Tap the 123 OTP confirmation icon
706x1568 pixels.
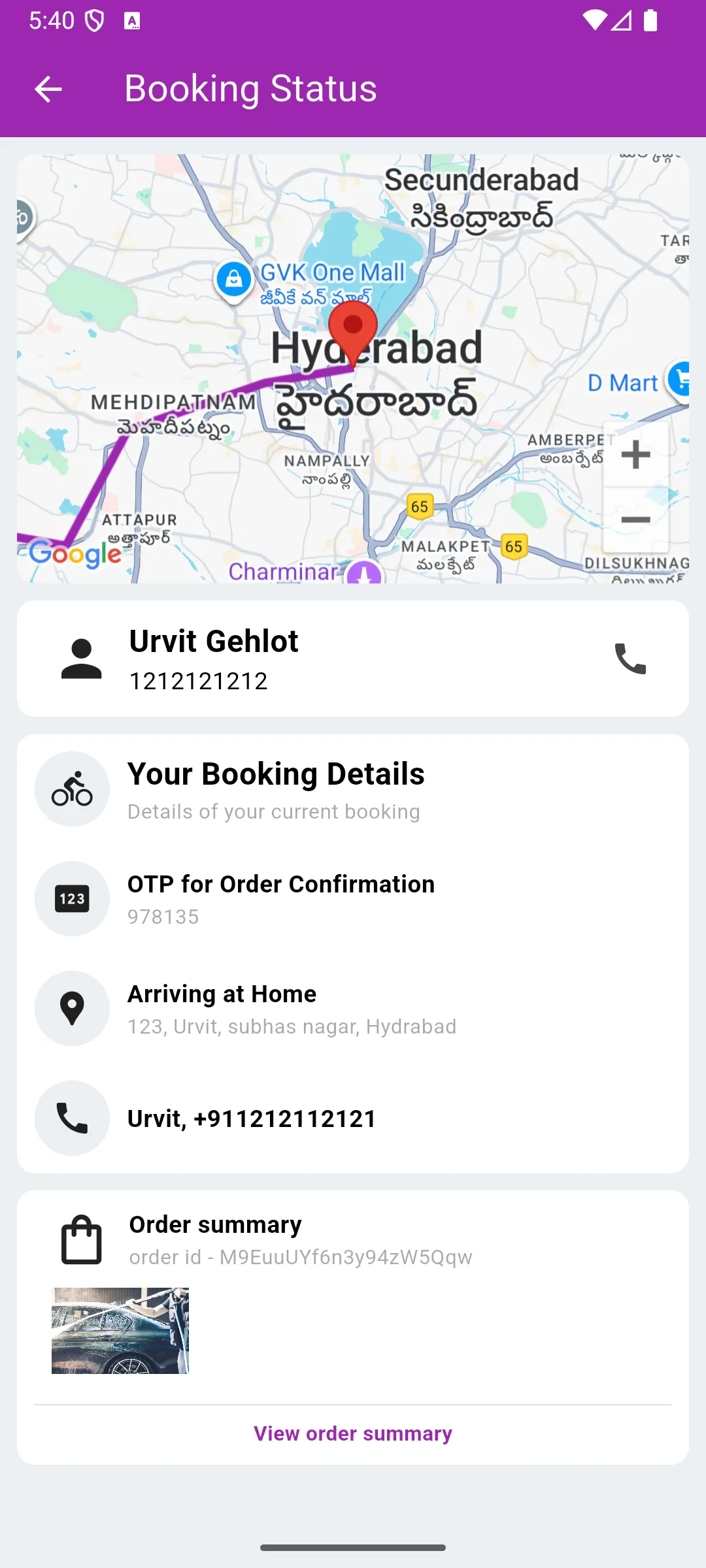click(72, 898)
